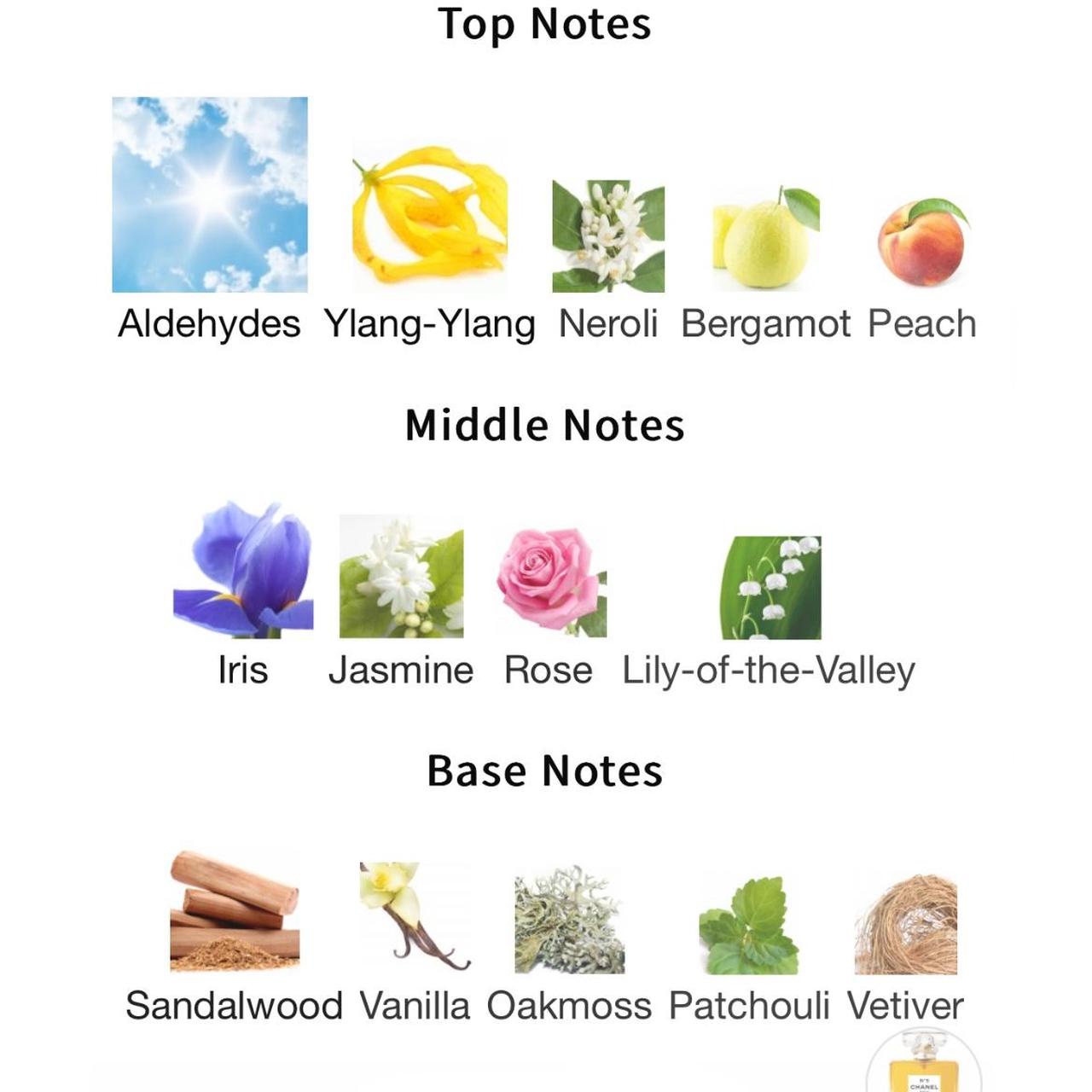This screenshot has height=1092, width=1092.
Task: Open the Lily-of-the-Valley note
Action: coord(770,588)
